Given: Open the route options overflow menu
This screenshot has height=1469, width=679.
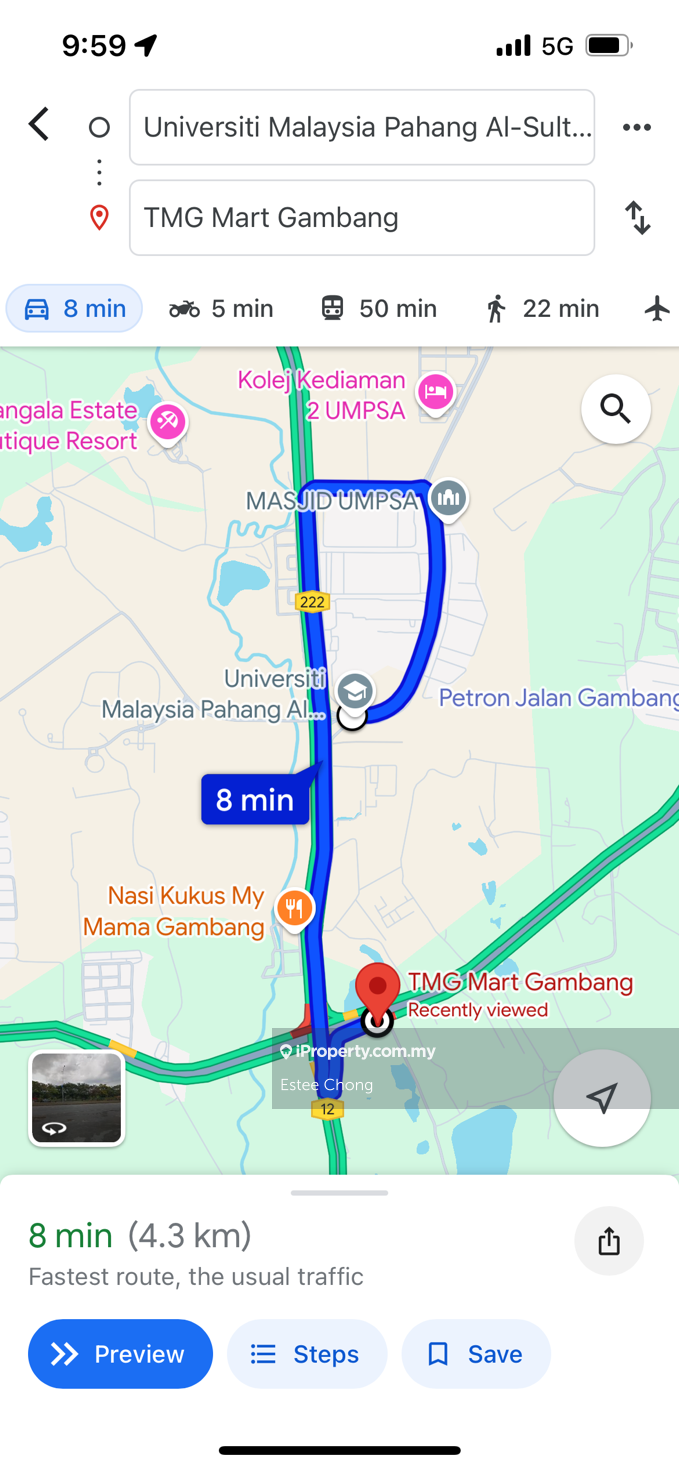Looking at the screenshot, I should pos(637,127).
